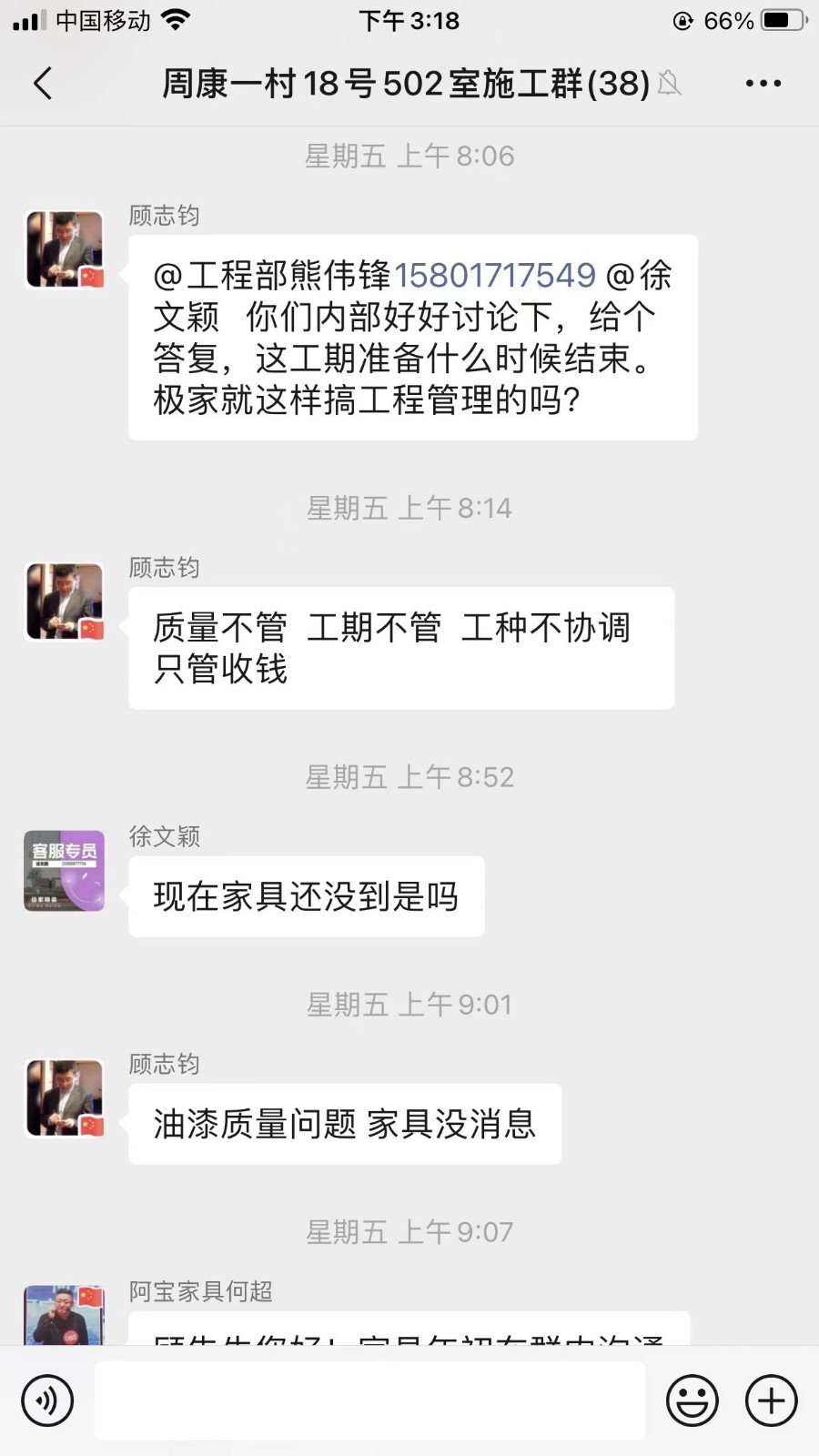Focus the message text field
The image size is (819, 1456).
tap(369, 1400)
